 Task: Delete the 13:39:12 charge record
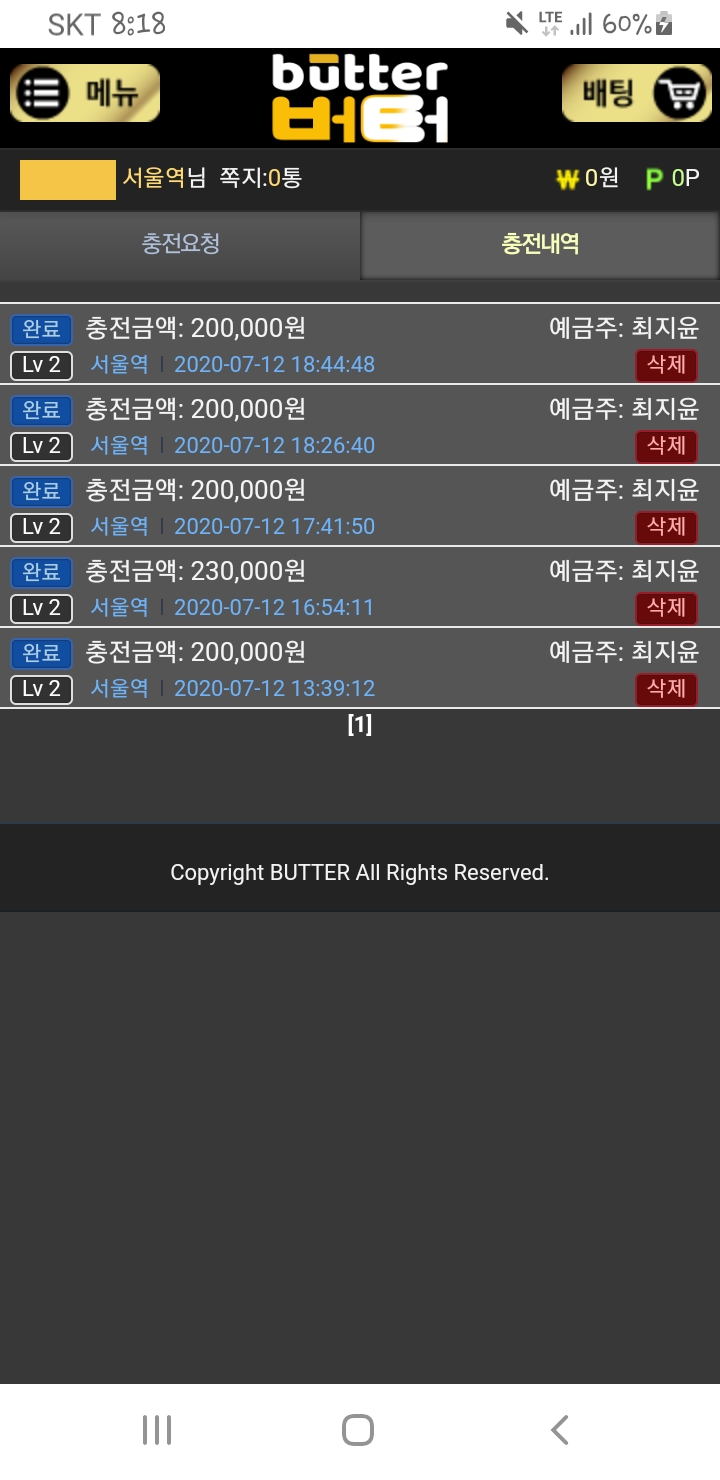(666, 689)
